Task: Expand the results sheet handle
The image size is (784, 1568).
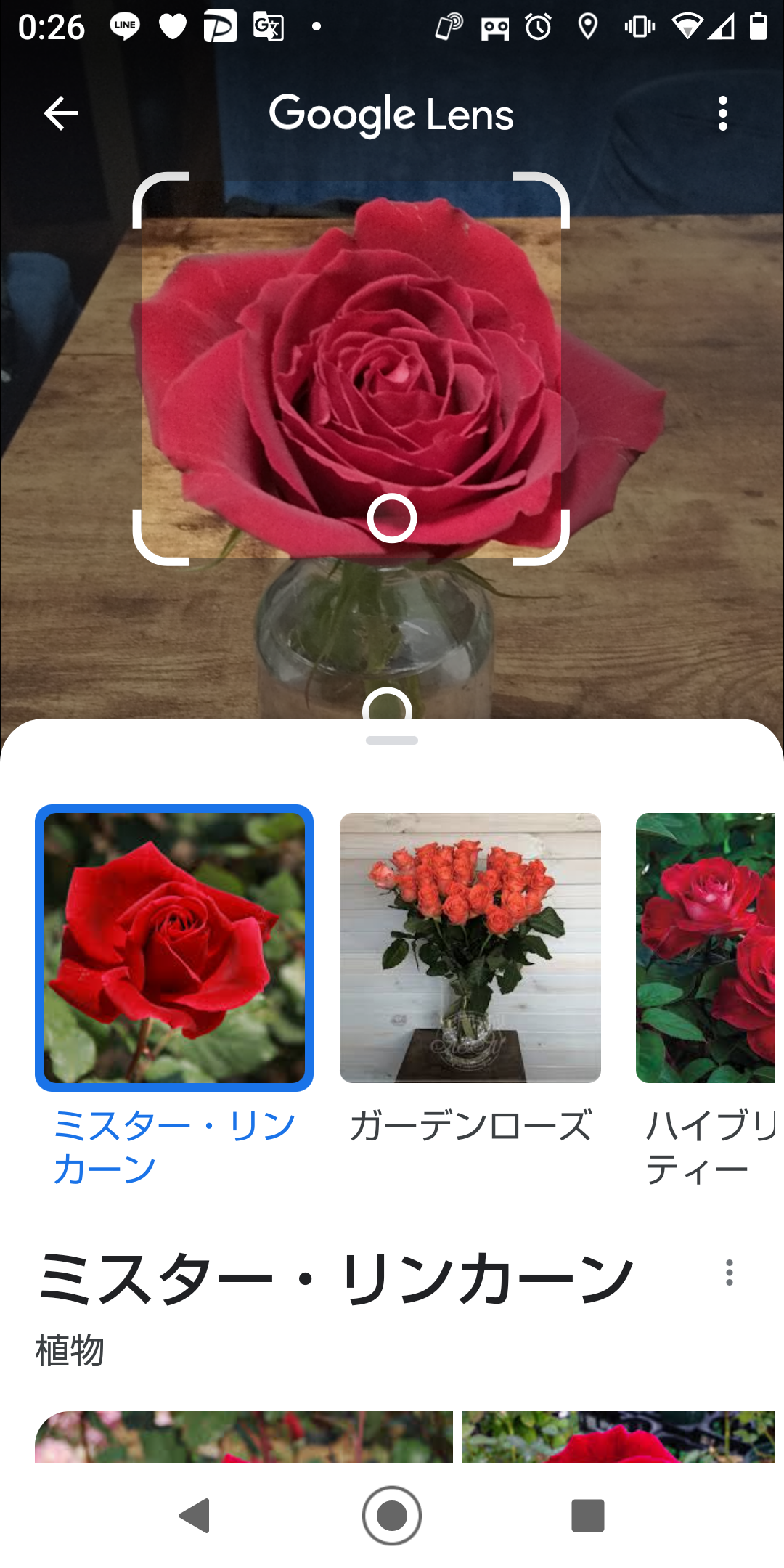Action: pos(392,740)
